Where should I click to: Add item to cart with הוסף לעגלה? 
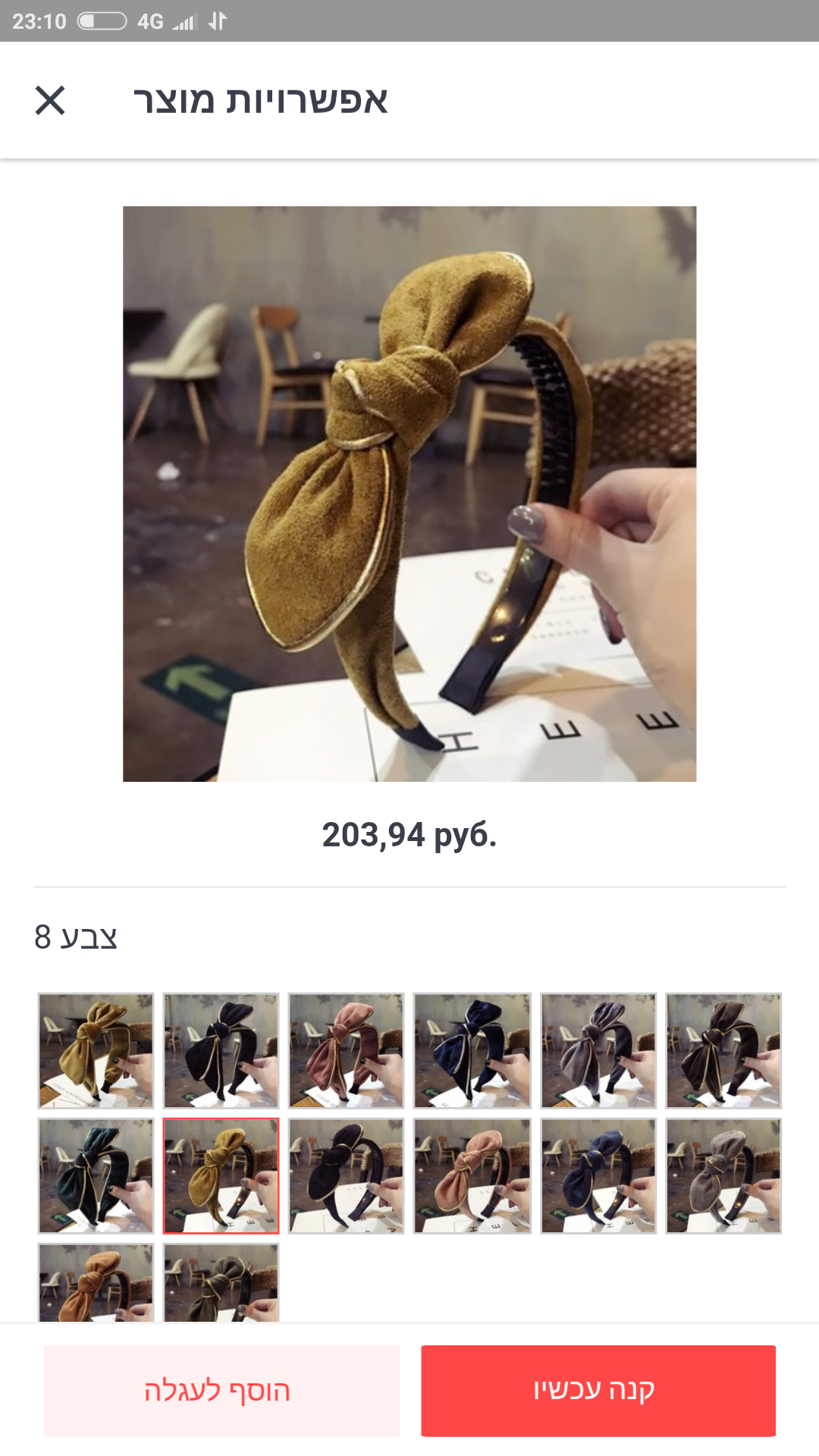point(221,1390)
